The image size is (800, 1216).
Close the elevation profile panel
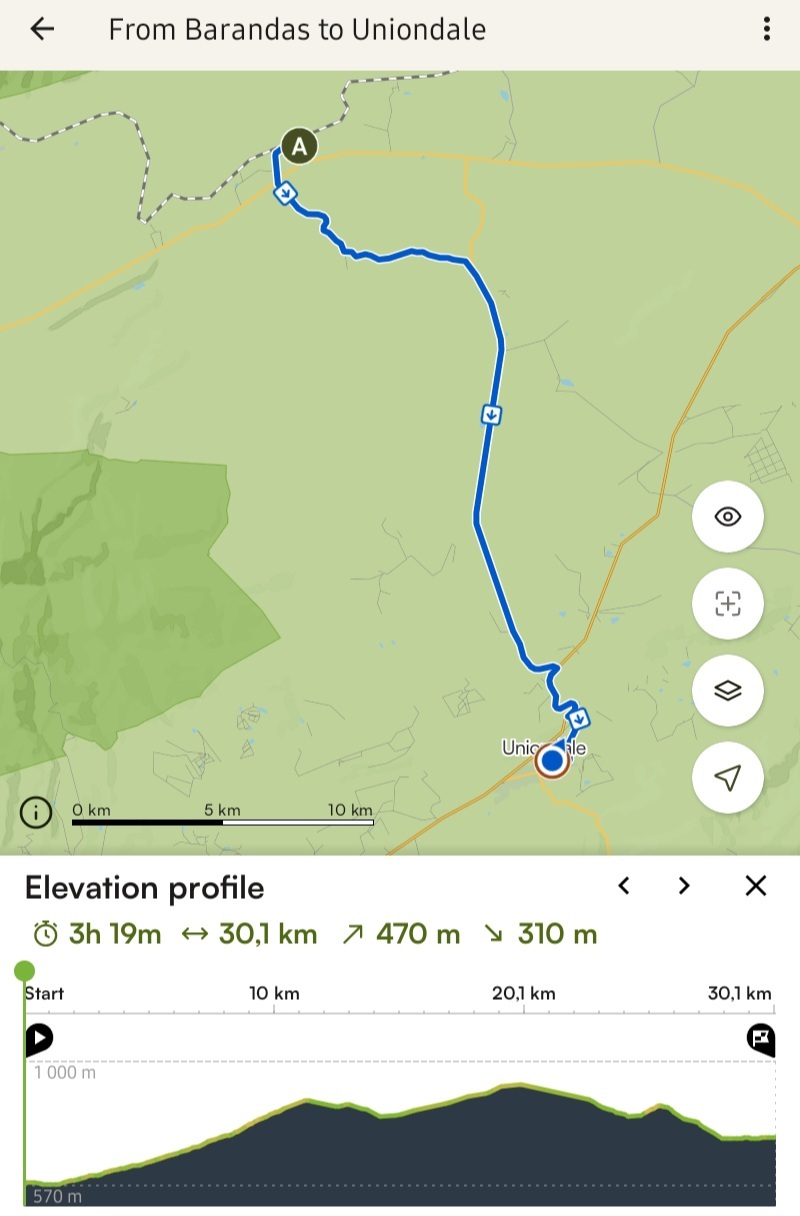tap(756, 886)
